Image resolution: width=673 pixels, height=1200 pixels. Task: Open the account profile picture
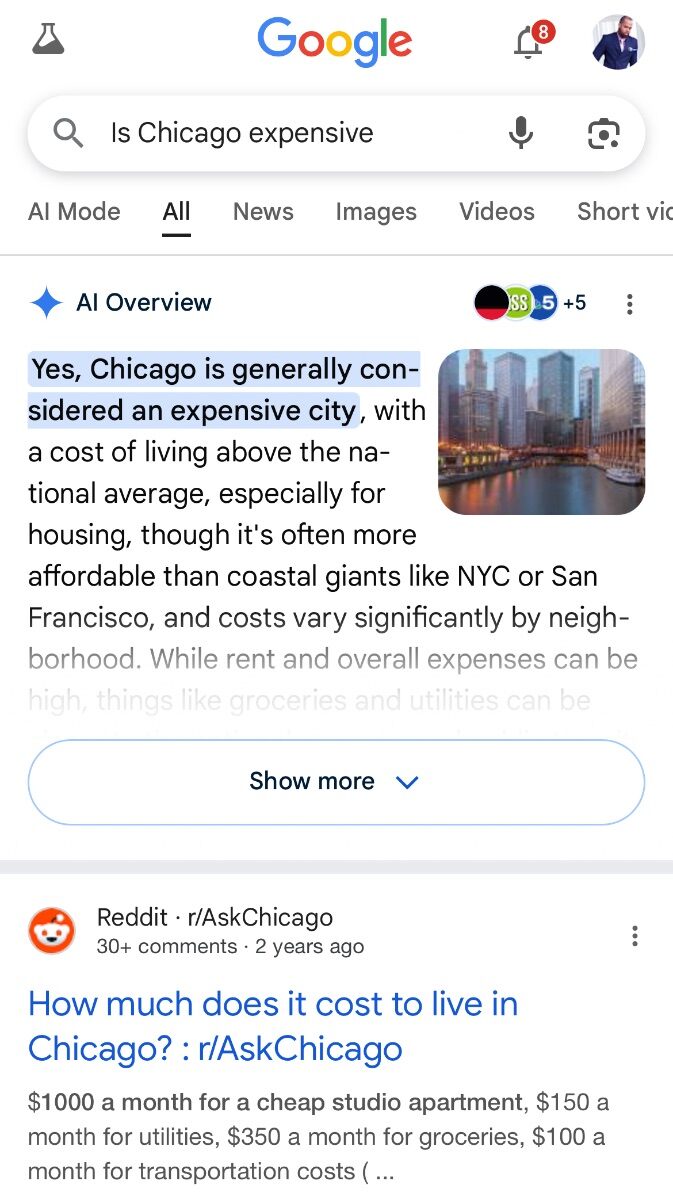point(618,42)
